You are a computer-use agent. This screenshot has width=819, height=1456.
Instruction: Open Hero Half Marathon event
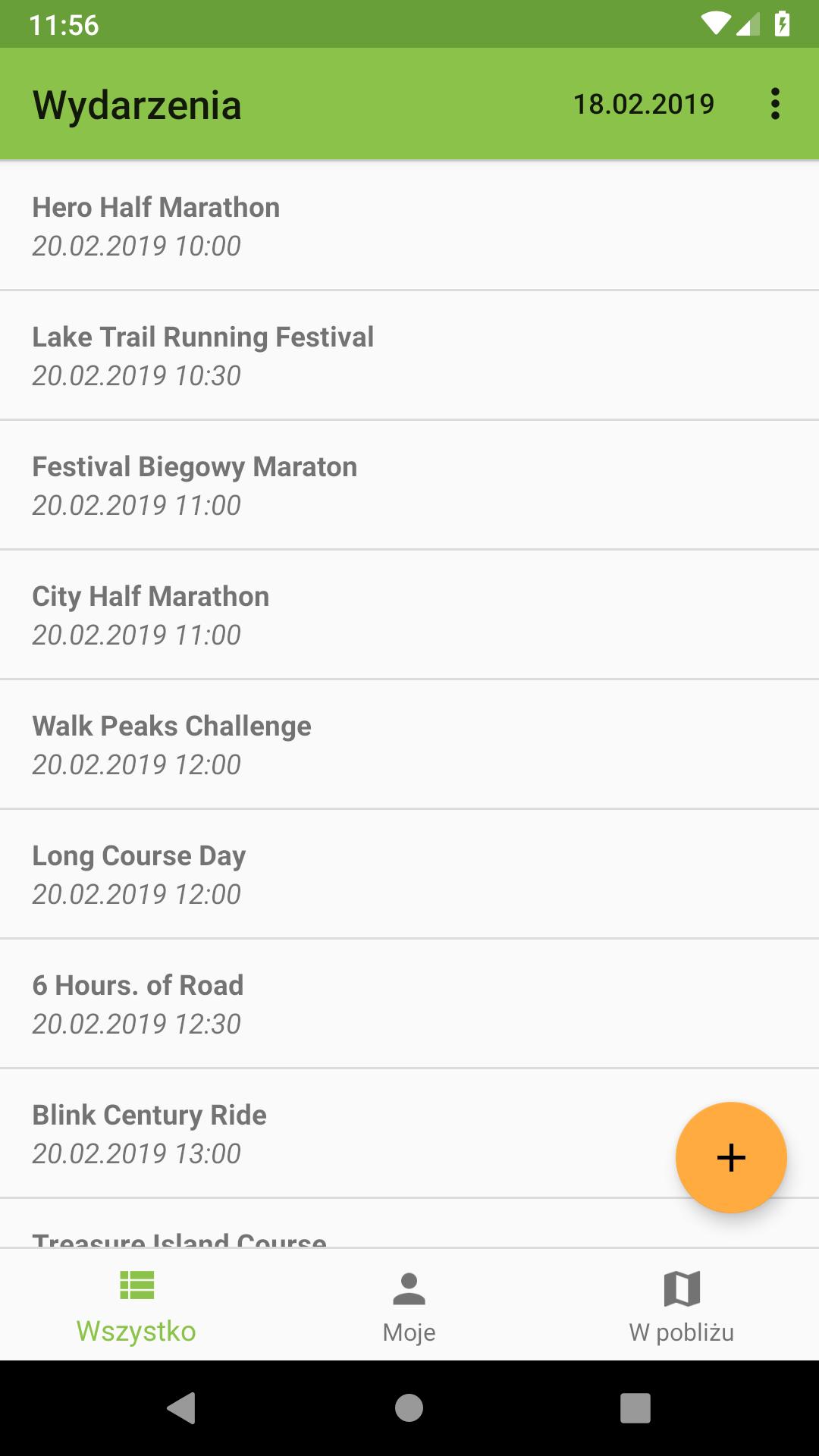coord(409,225)
